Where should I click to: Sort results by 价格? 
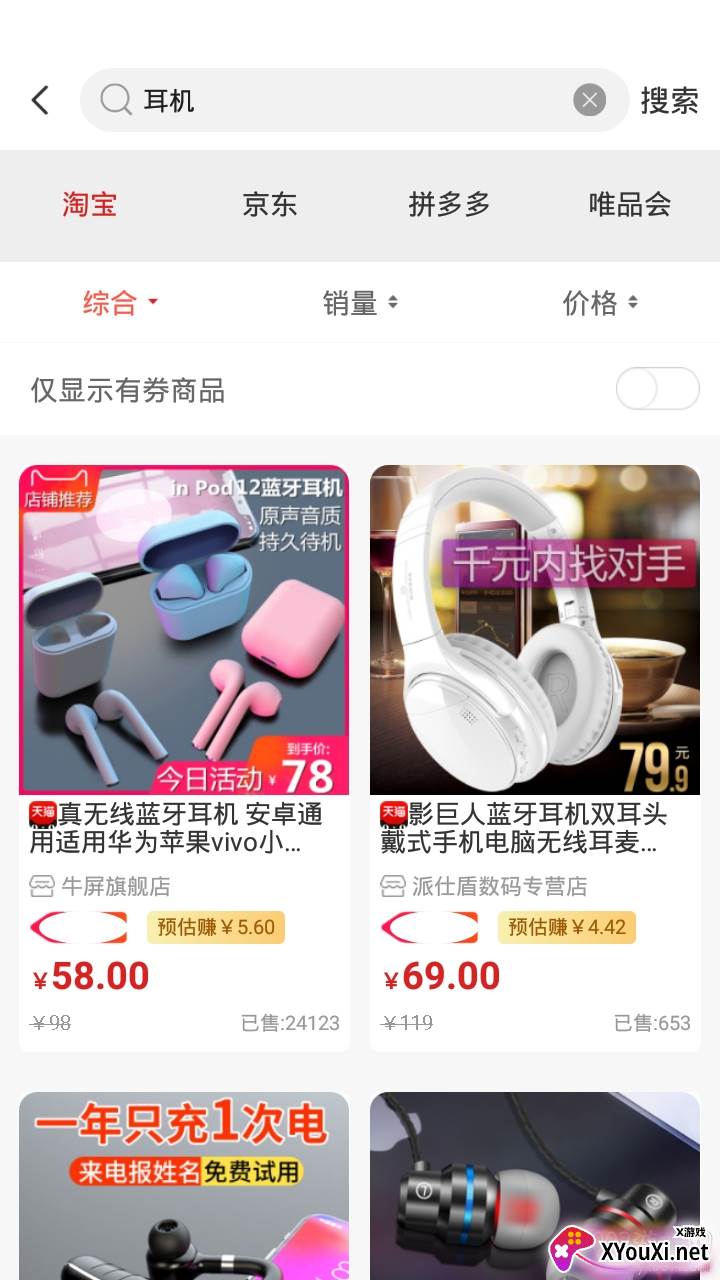click(600, 302)
